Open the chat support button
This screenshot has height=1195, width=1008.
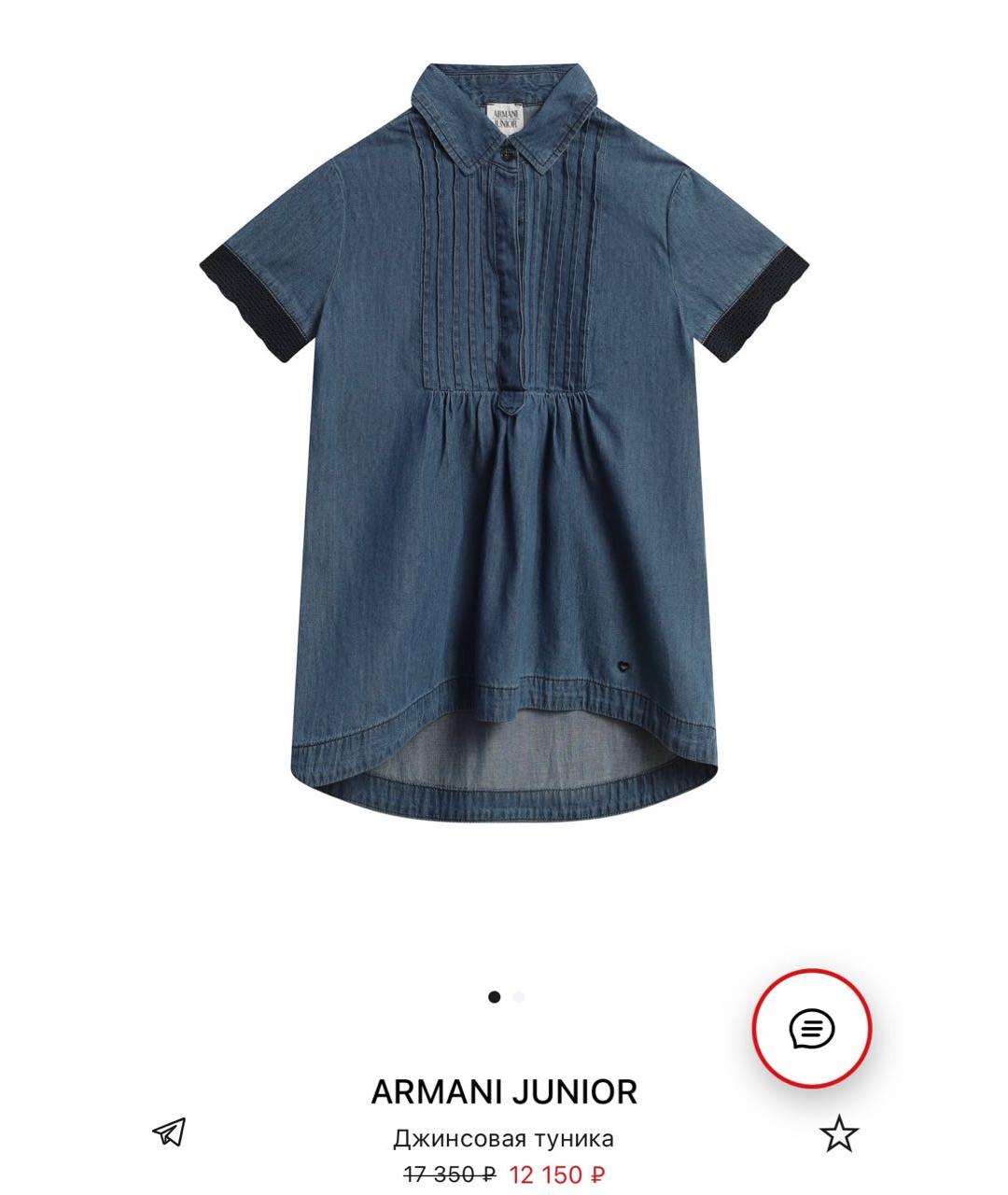pyautogui.click(x=812, y=1029)
